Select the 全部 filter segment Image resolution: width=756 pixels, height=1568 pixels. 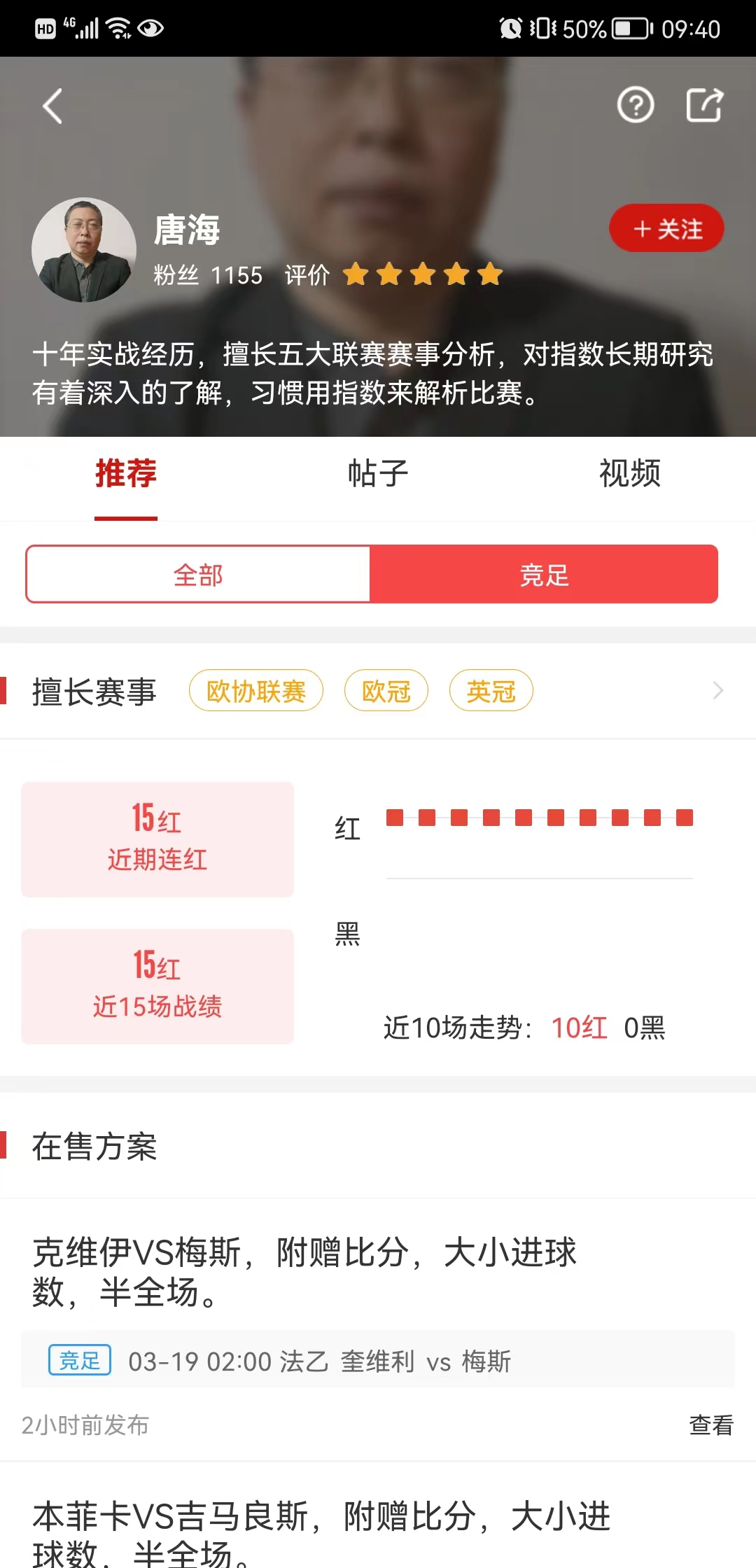click(198, 575)
